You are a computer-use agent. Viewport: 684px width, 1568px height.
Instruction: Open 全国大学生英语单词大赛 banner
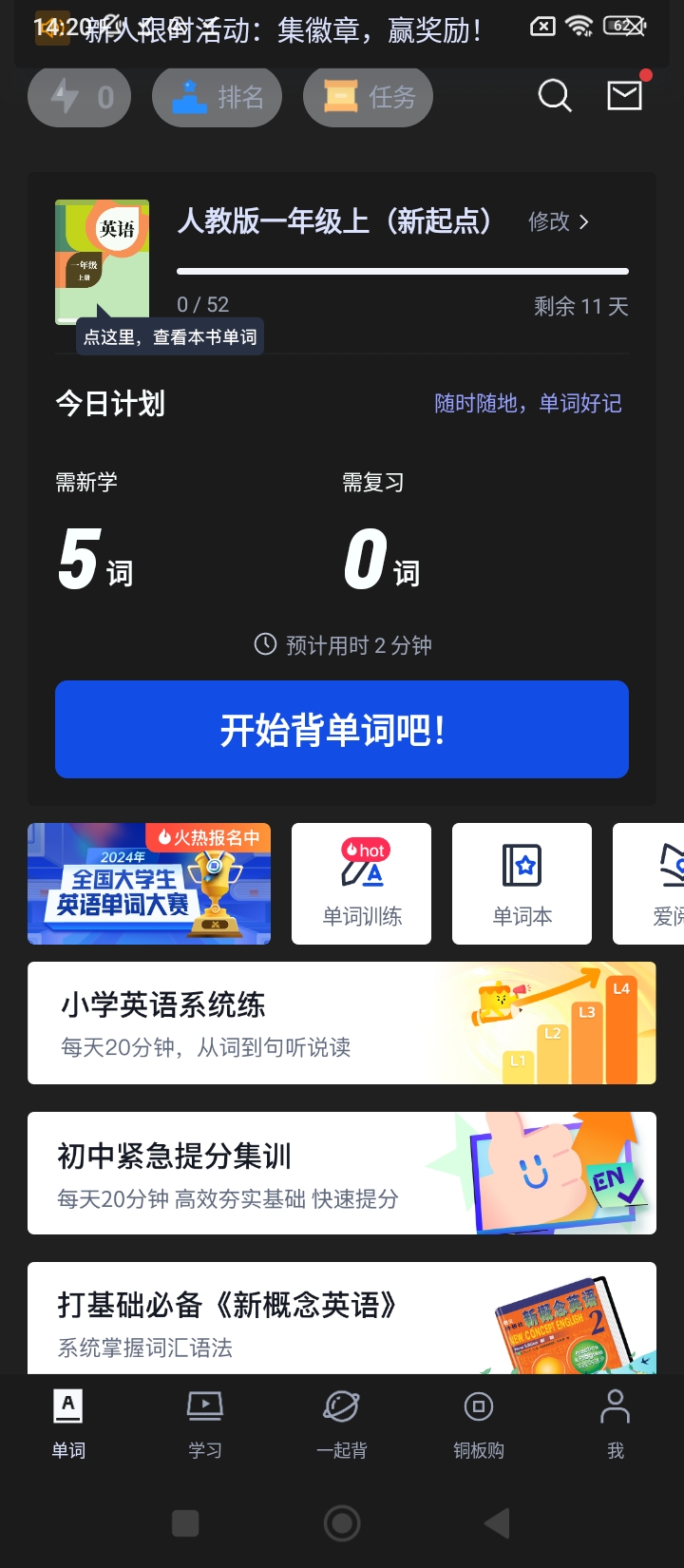tap(149, 884)
